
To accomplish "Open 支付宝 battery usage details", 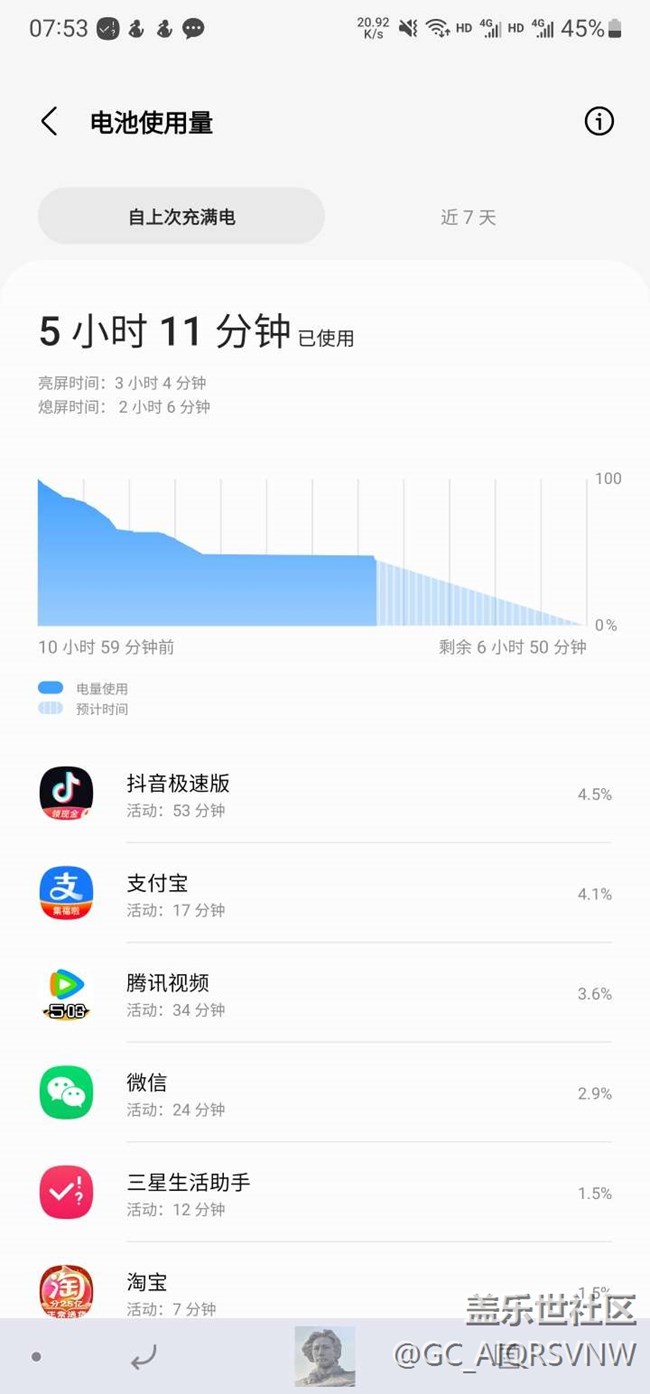I will click(325, 894).
